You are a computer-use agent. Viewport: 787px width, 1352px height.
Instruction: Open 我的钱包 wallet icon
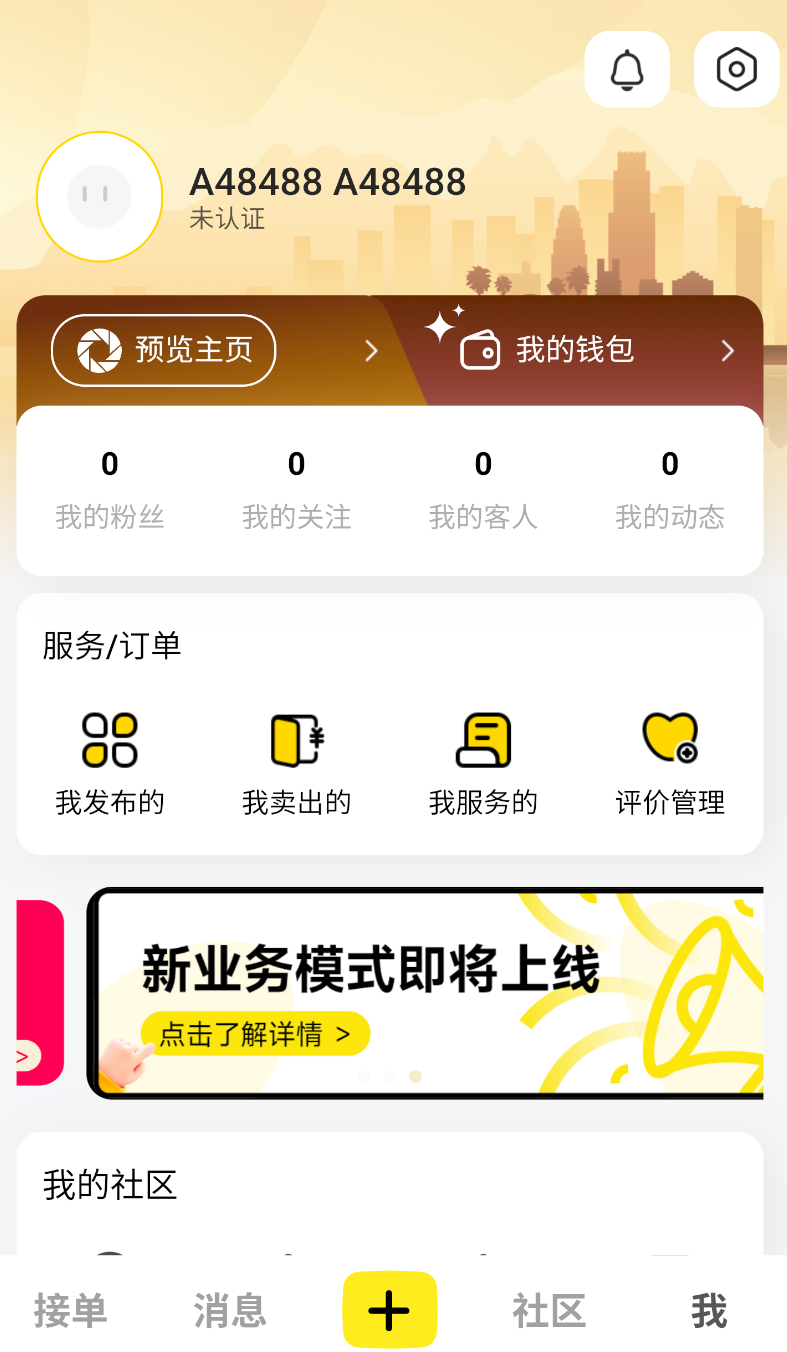(479, 350)
